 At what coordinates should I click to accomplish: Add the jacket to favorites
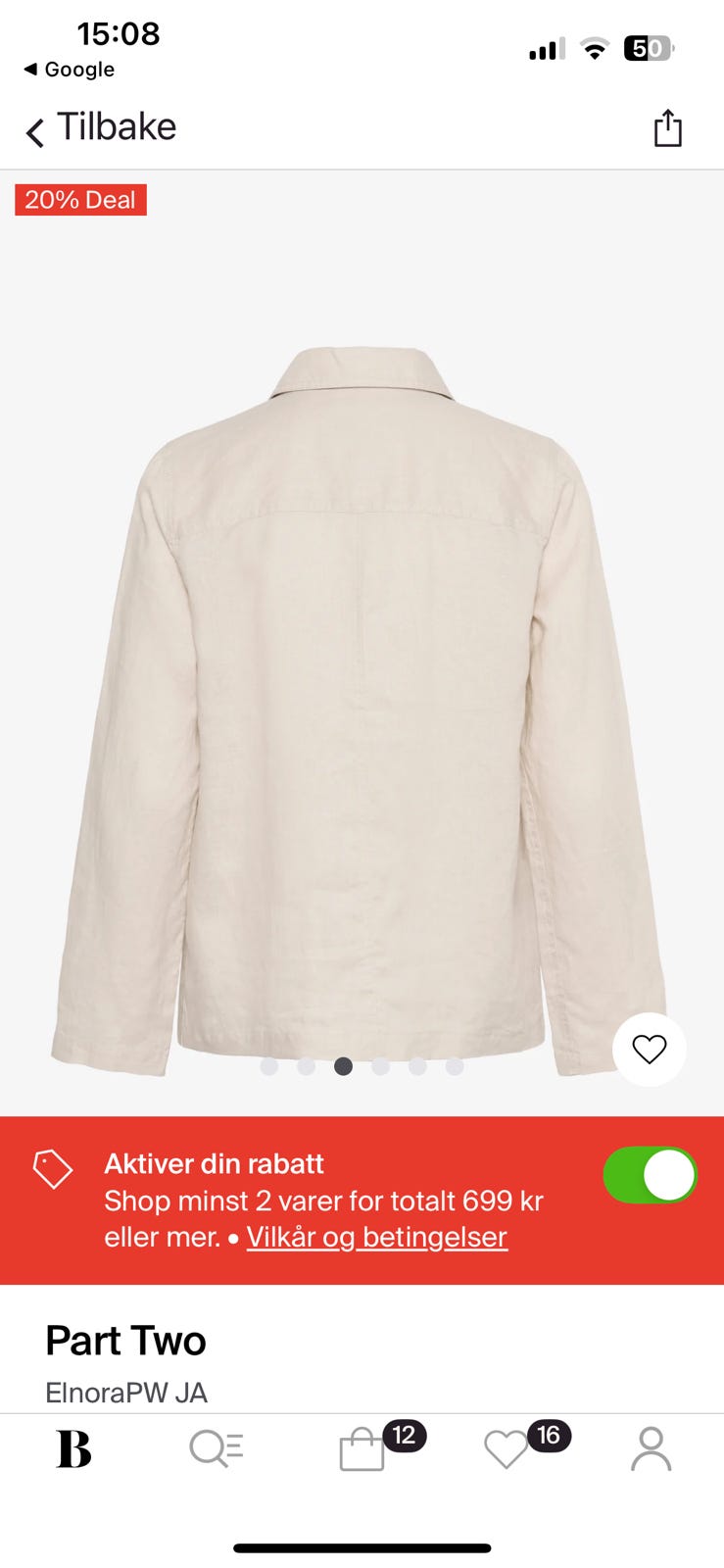point(649,1049)
